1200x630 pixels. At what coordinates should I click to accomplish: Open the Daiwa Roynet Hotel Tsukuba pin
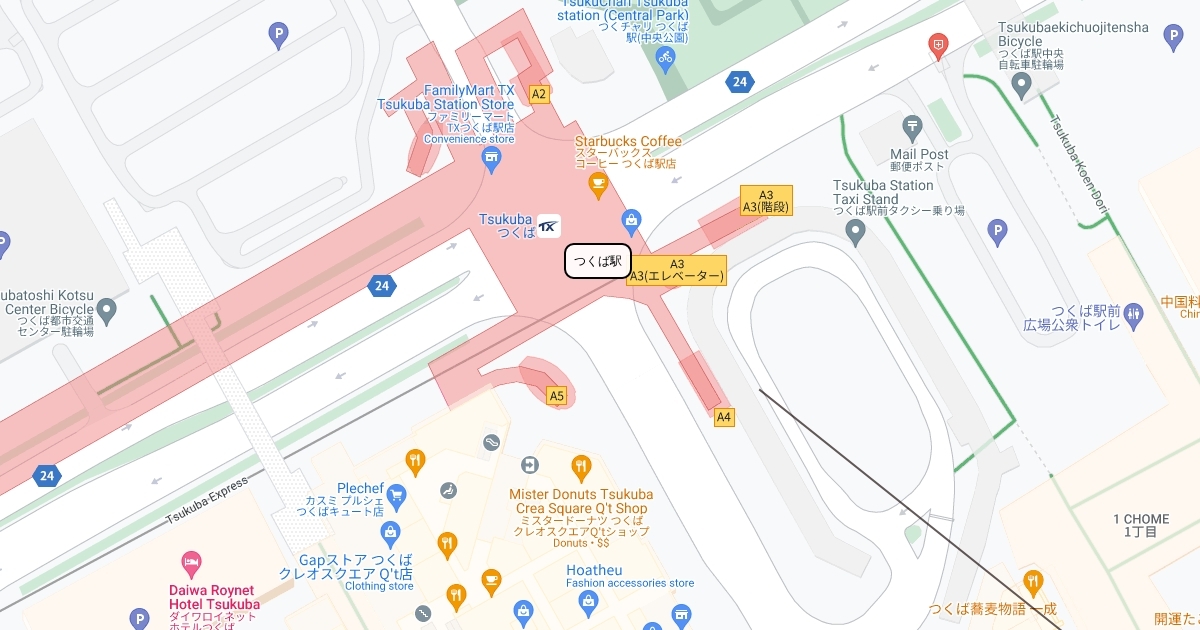click(192, 565)
